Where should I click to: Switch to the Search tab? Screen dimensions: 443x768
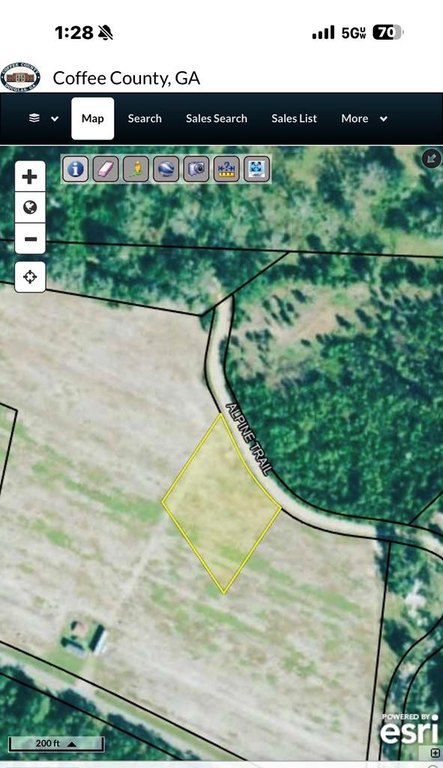(145, 119)
